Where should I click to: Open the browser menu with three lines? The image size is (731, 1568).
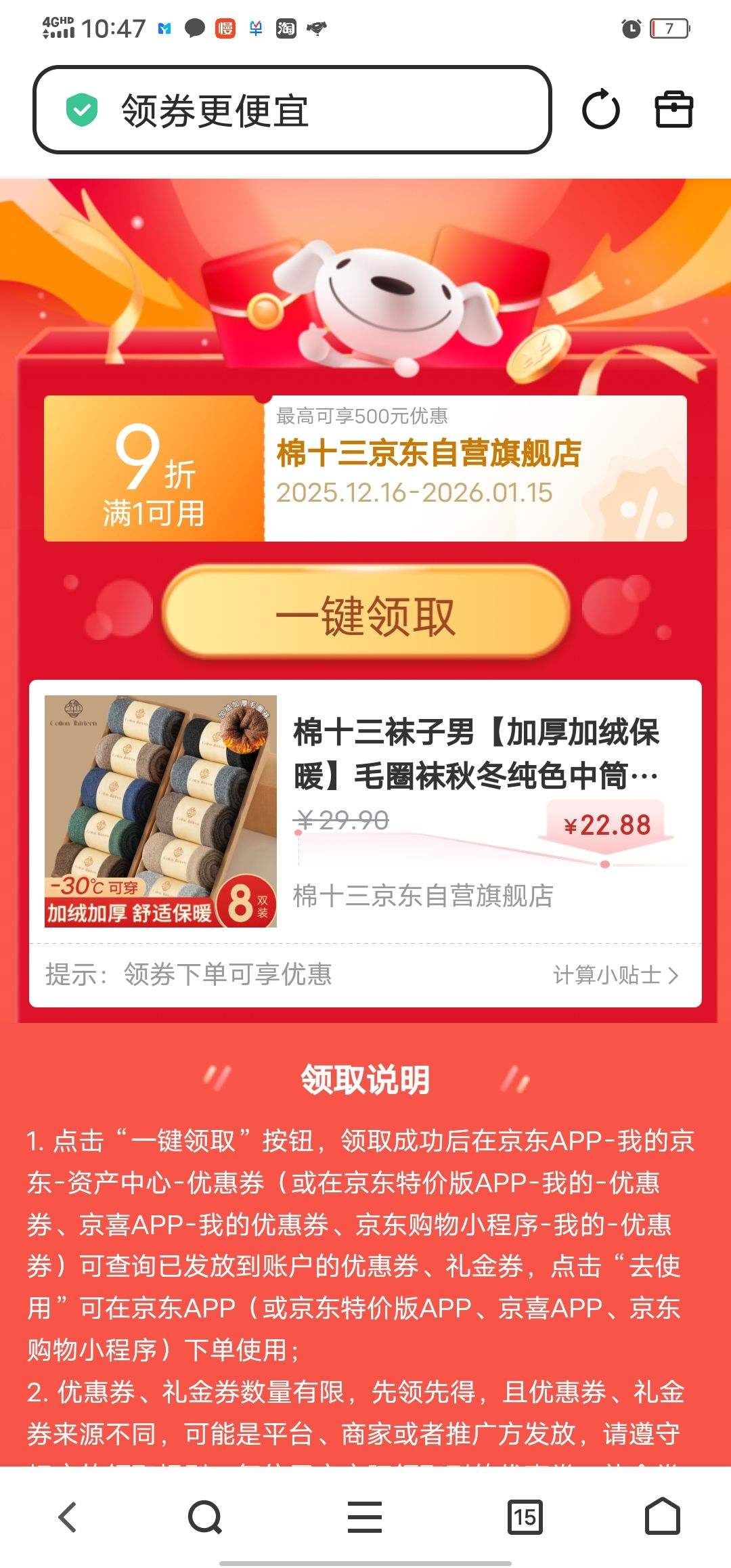click(365, 1517)
